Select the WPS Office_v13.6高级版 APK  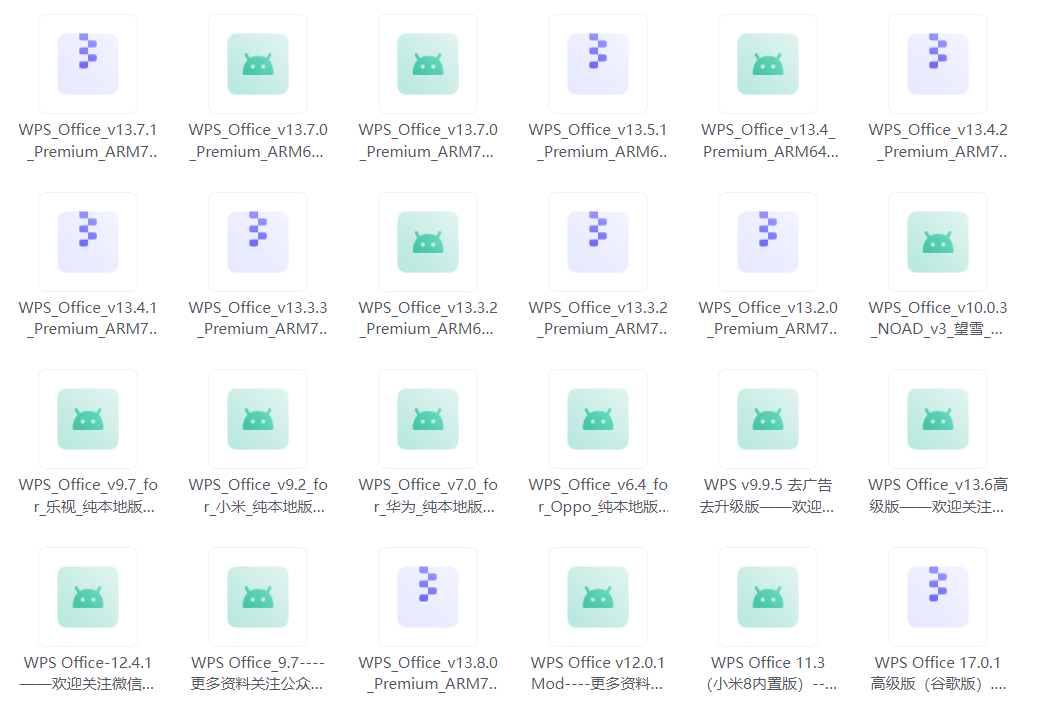[938, 419]
